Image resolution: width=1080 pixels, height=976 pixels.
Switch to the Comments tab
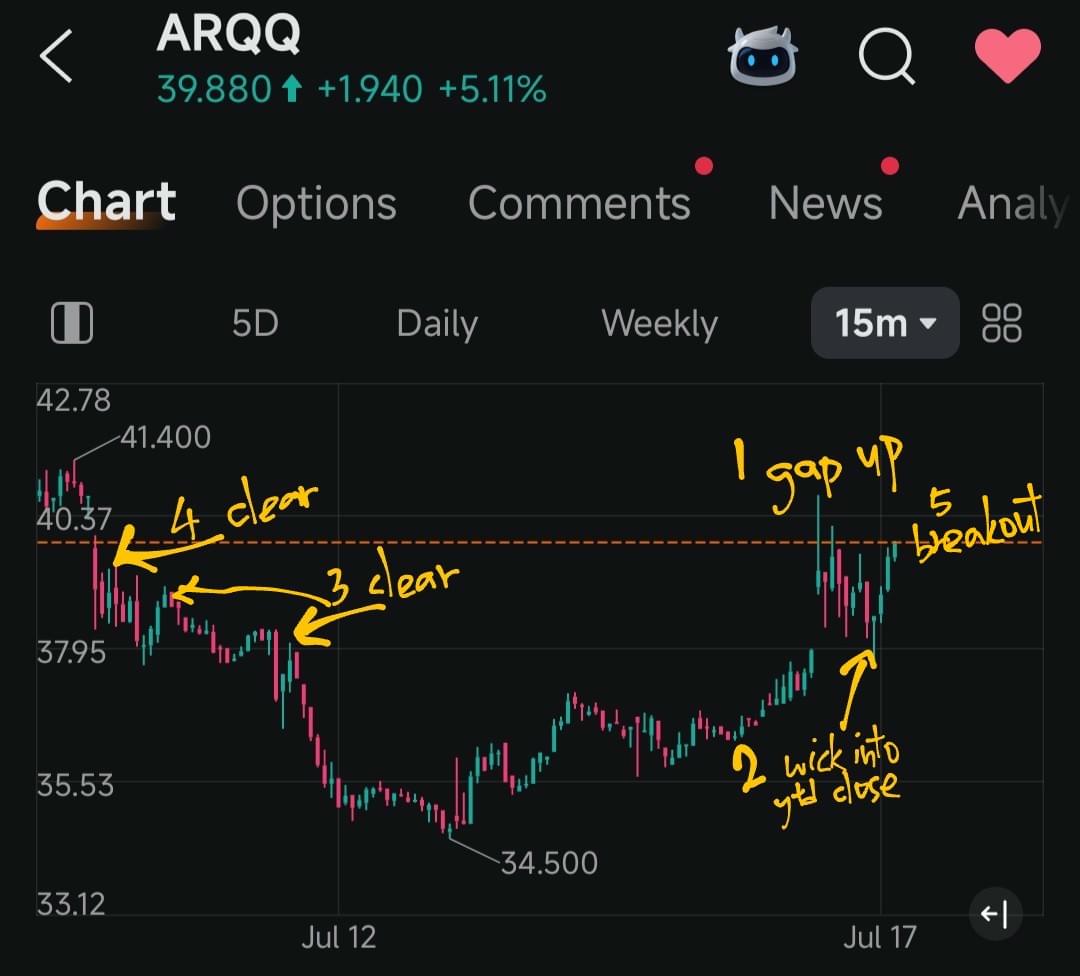pyautogui.click(x=579, y=203)
